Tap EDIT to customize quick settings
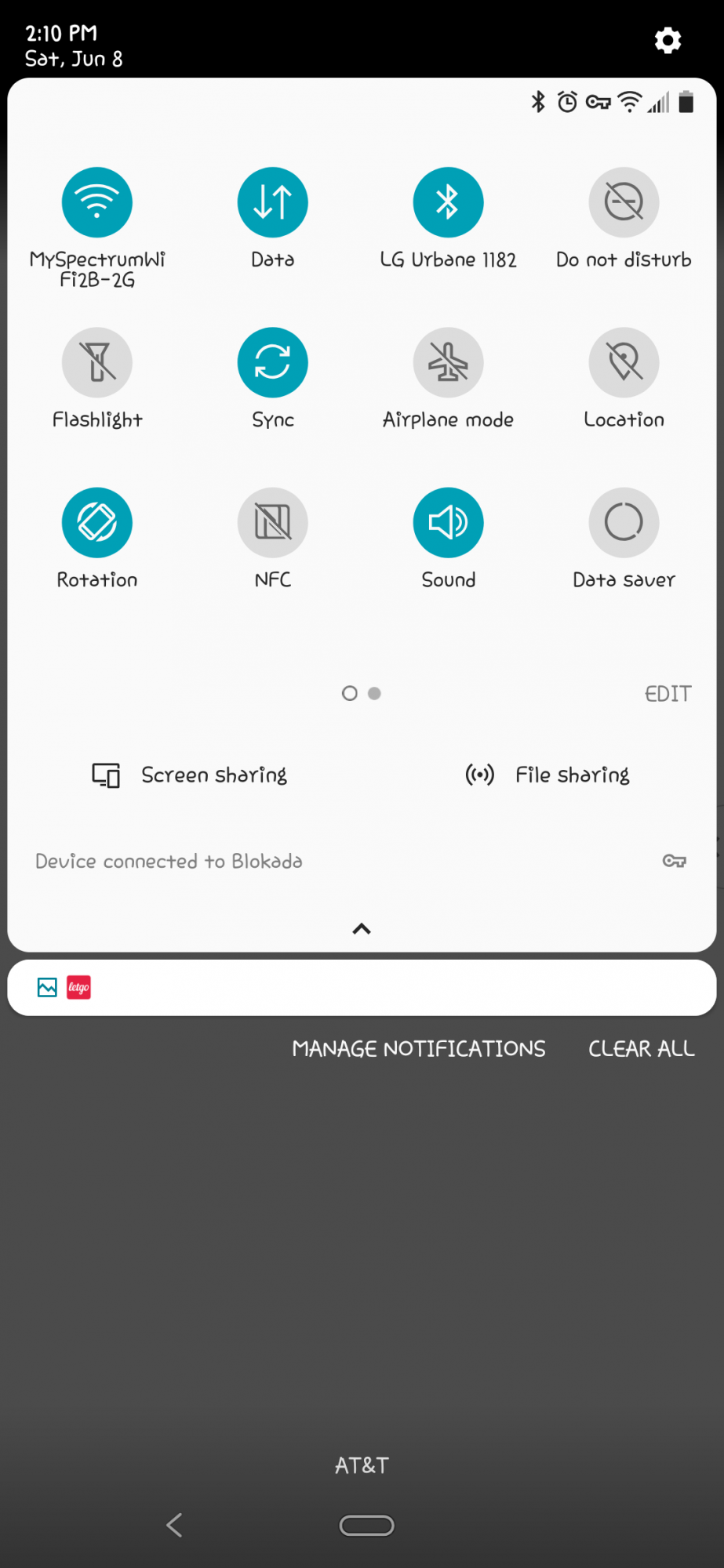Viewport: 724px width, 1568px height. pos(668,694)
